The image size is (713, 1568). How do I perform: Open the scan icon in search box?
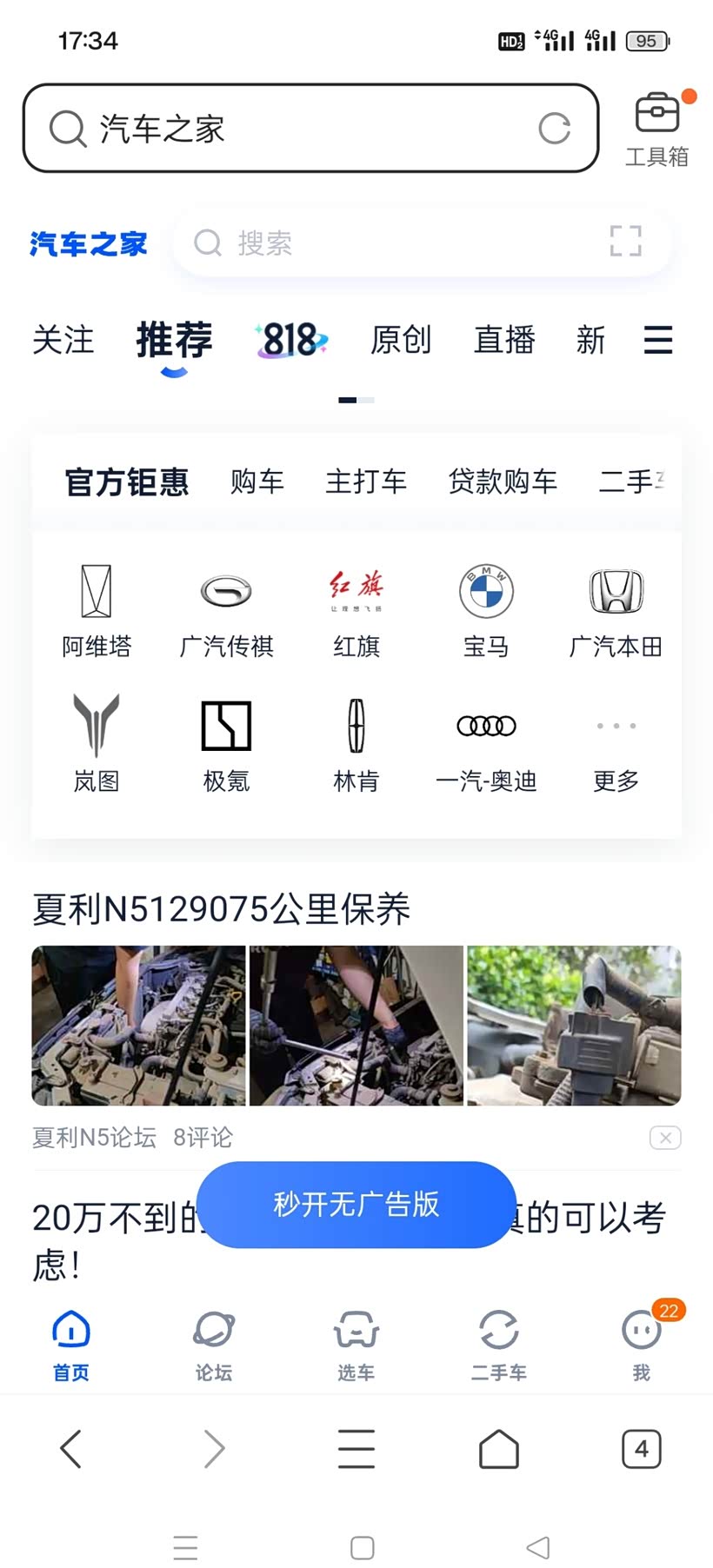coord(625,242)
